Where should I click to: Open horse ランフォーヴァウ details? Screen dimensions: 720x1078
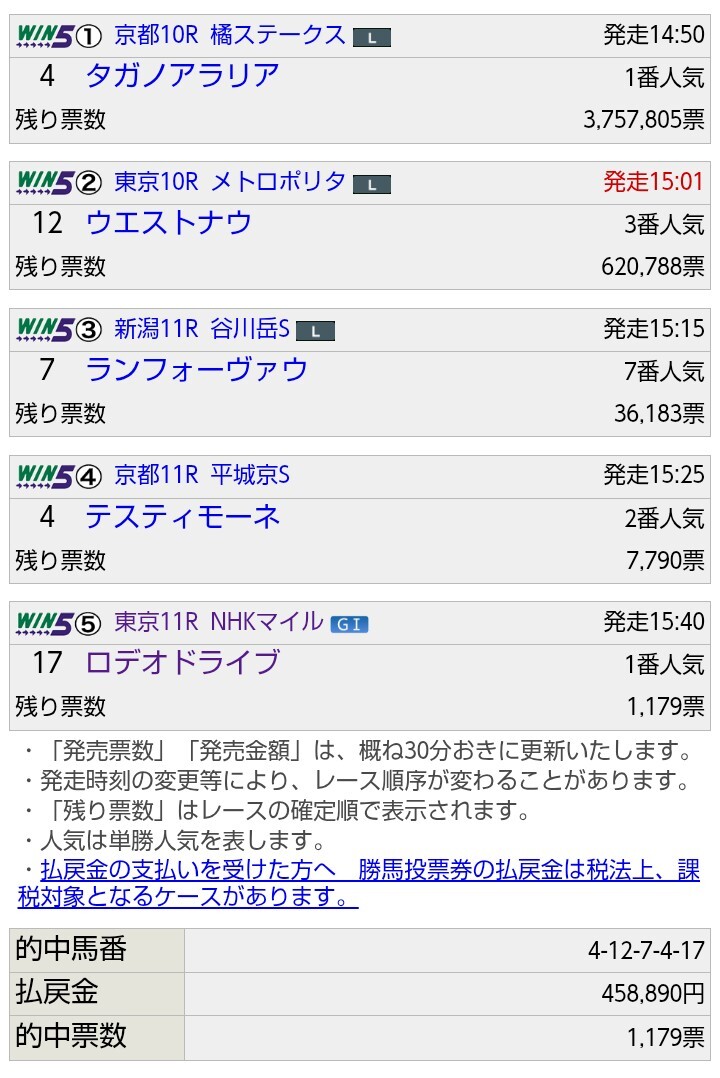[x=196, y=370]
